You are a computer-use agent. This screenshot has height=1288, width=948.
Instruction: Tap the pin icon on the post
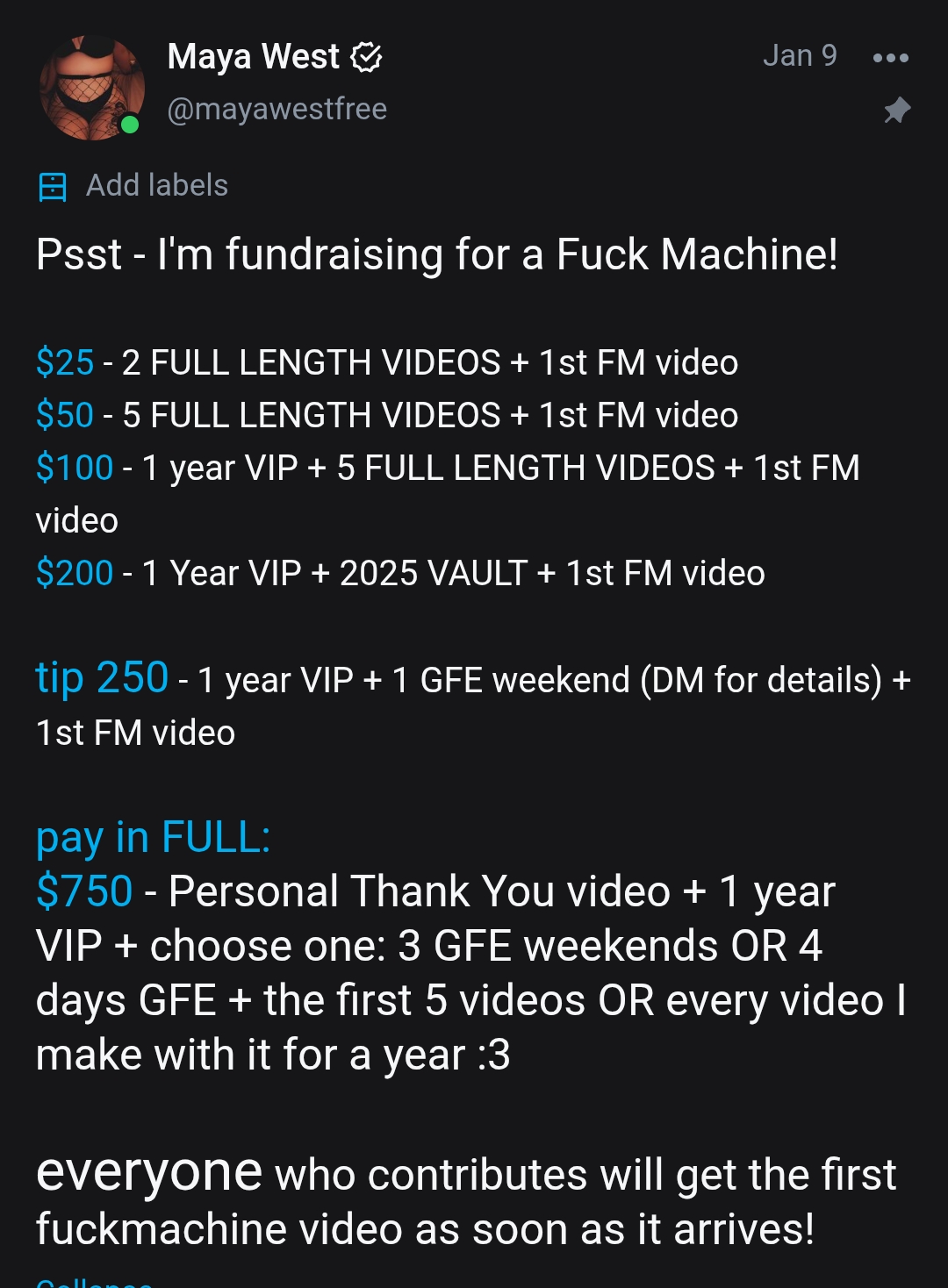(896, 111)
